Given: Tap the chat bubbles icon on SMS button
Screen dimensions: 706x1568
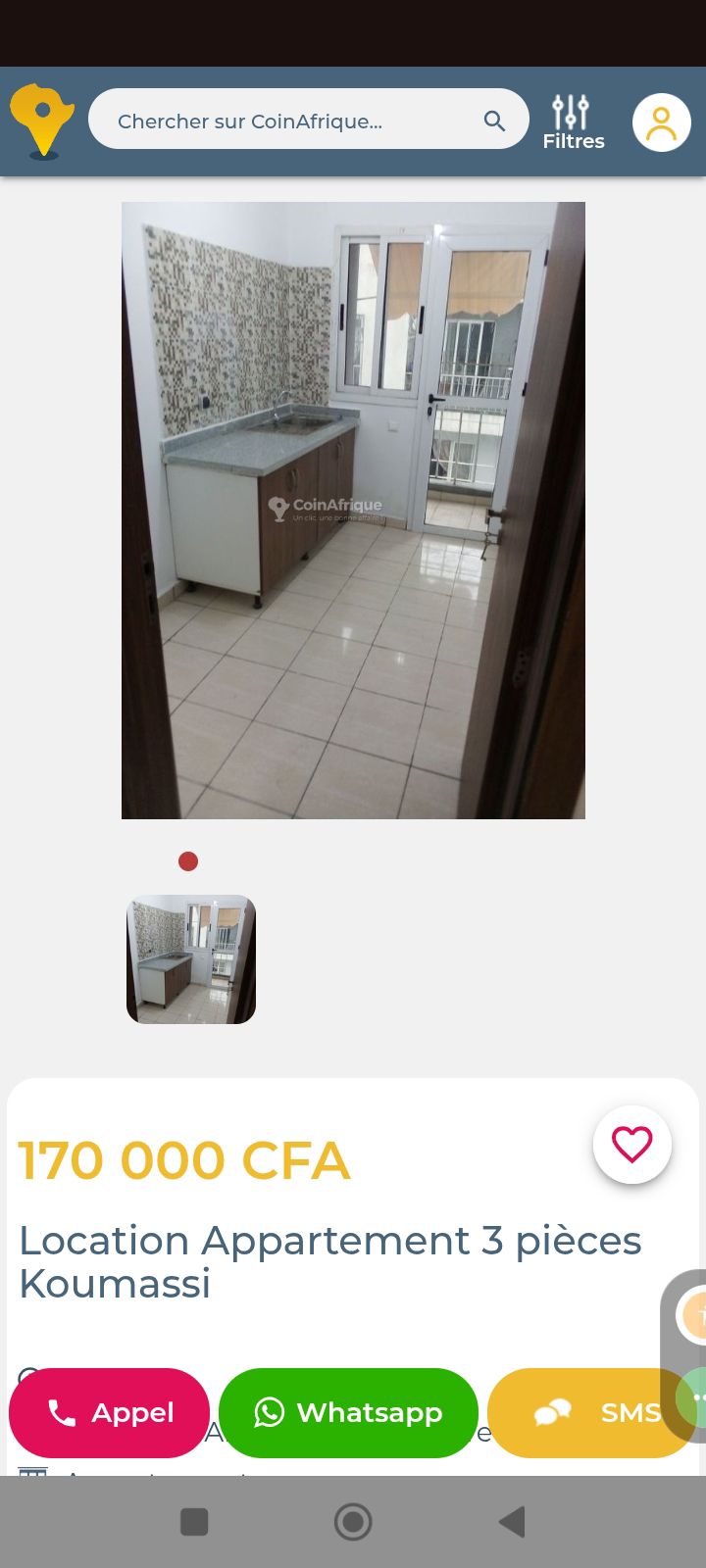Looking at the screenshot, I should point(551,1413).
